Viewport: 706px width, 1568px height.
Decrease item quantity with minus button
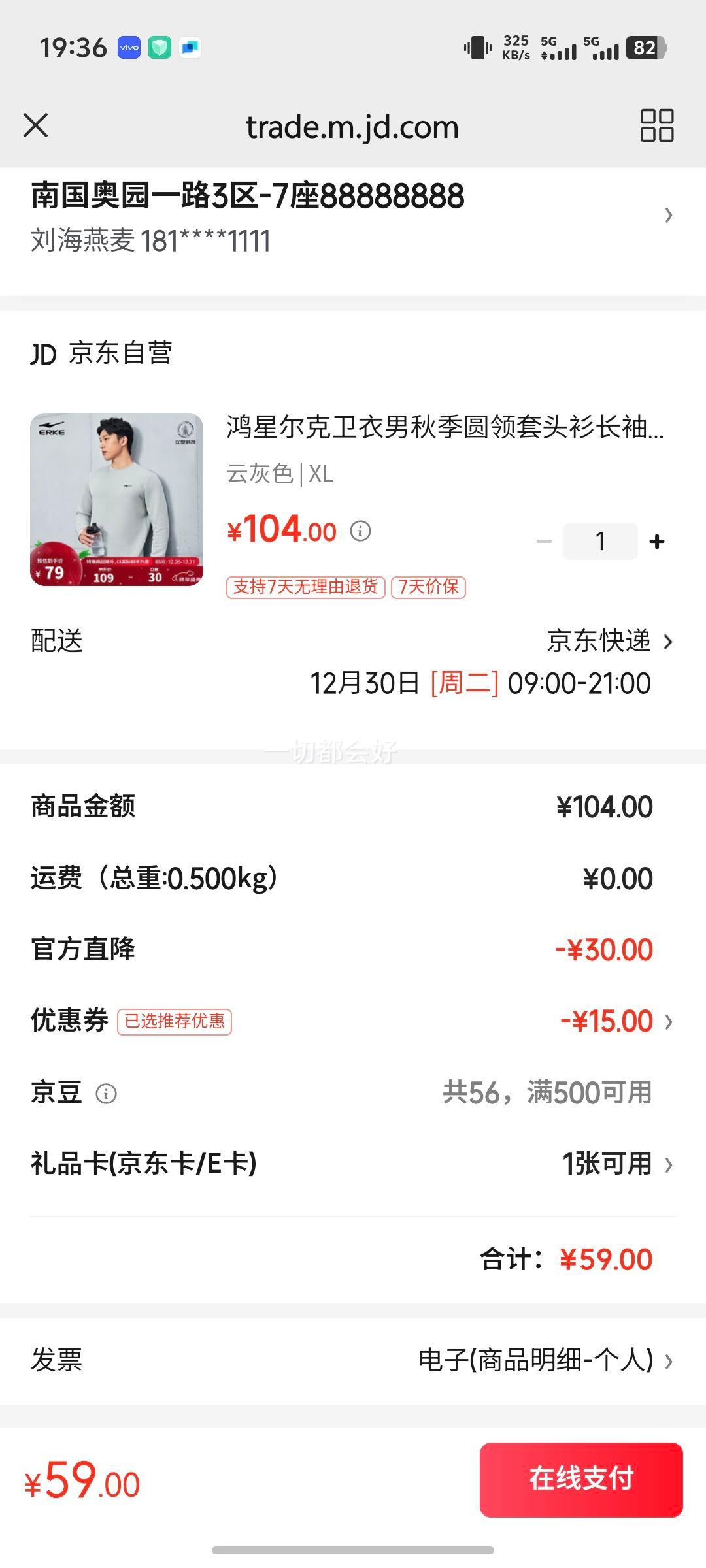(544, 542)
